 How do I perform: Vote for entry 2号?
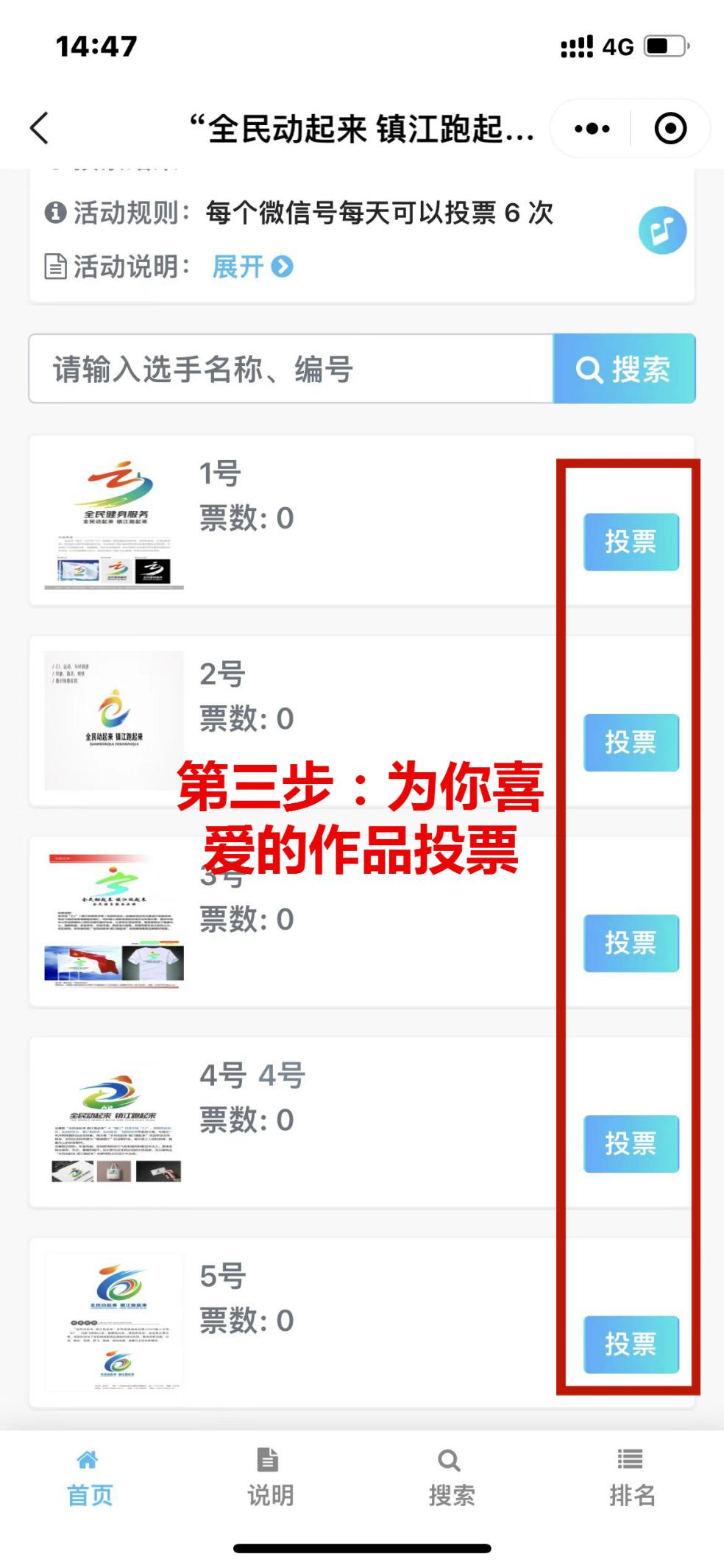(631, 742)
